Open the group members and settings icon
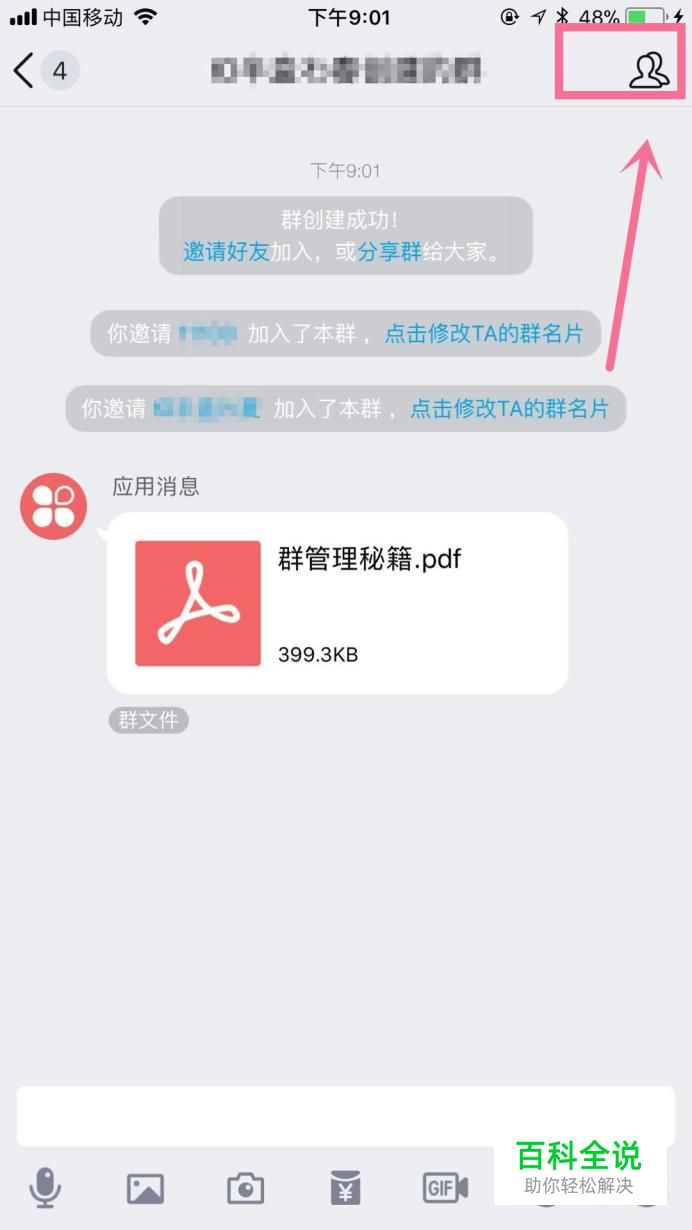This screenshot has width=692, height=1230. (648, 70)
